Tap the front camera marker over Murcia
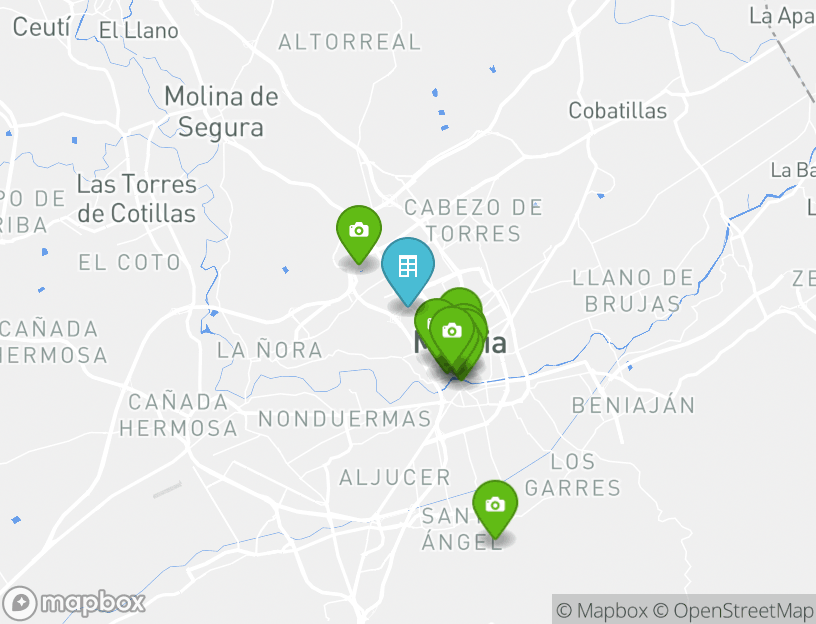 coord(452,333)
